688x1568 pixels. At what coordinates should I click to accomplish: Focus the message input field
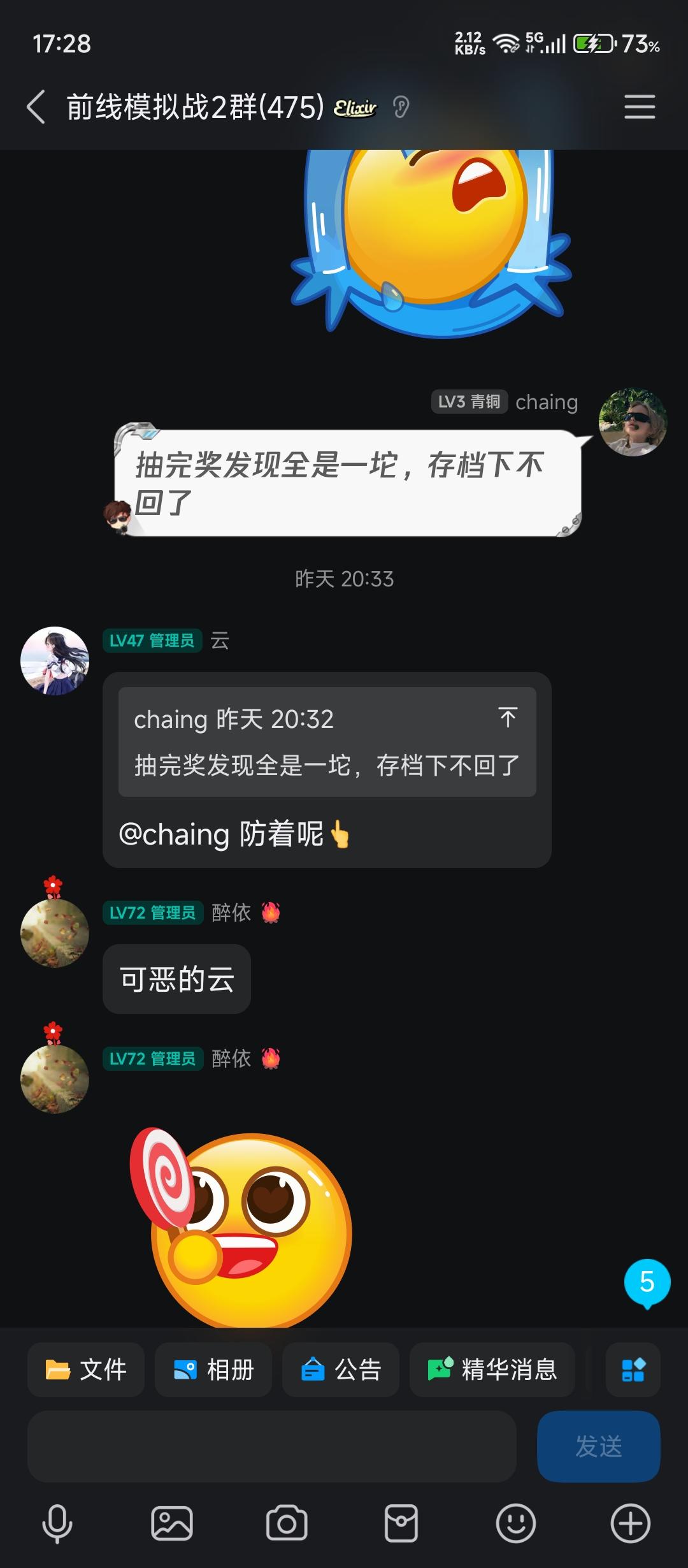[271, 1446]
